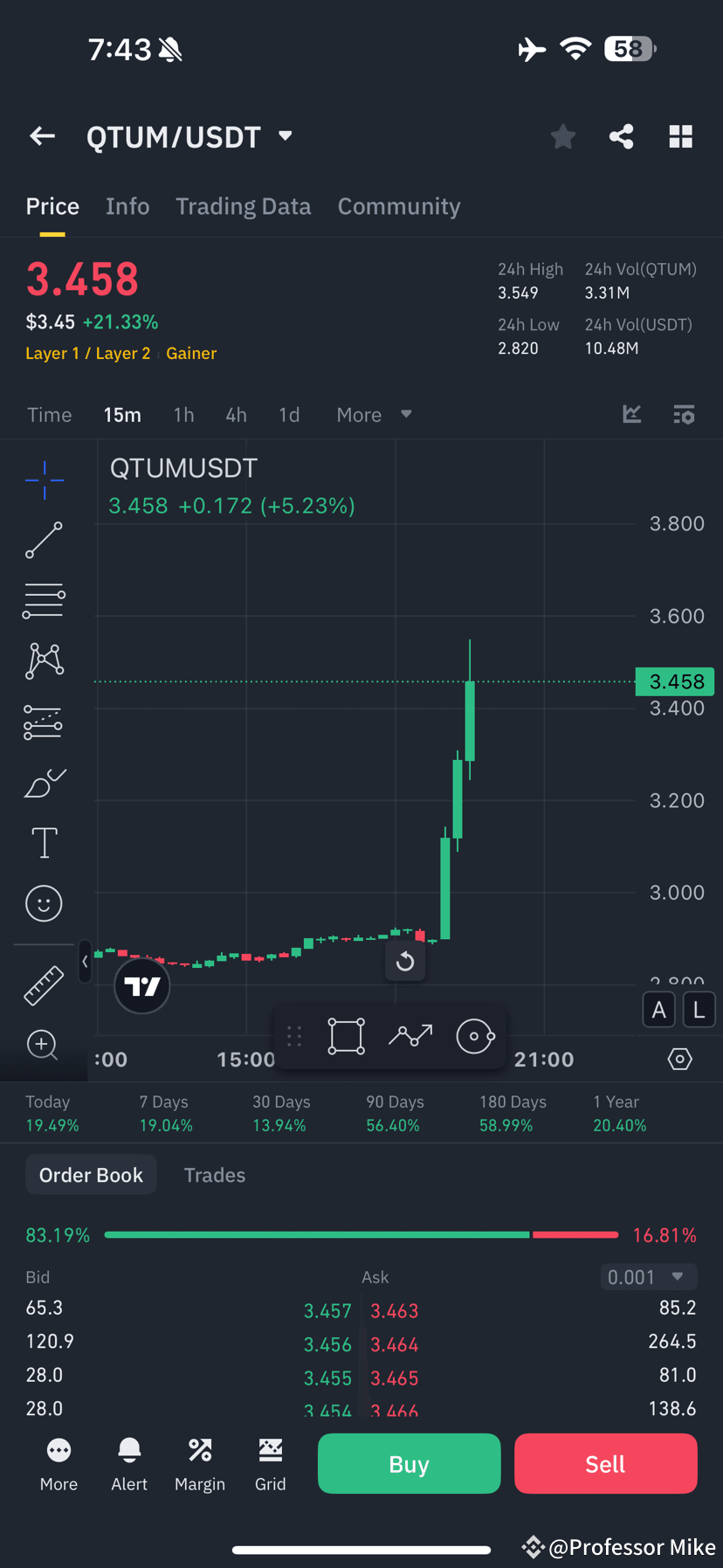Screen dimensions: 723x1568
Task: Expand the More timeframes dropdown
Action: tap(373, 414)
